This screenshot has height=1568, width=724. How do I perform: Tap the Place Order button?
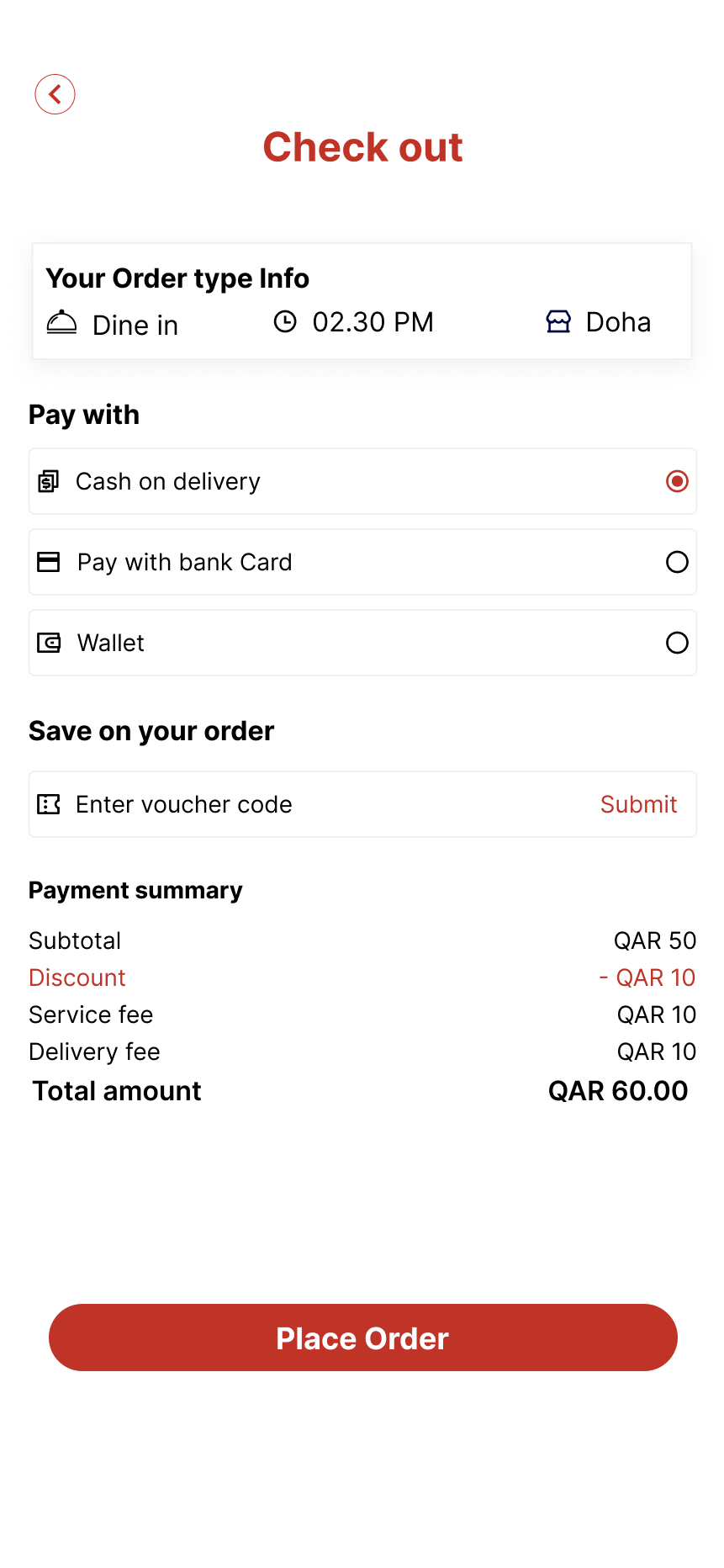[x=362, y=1338]
